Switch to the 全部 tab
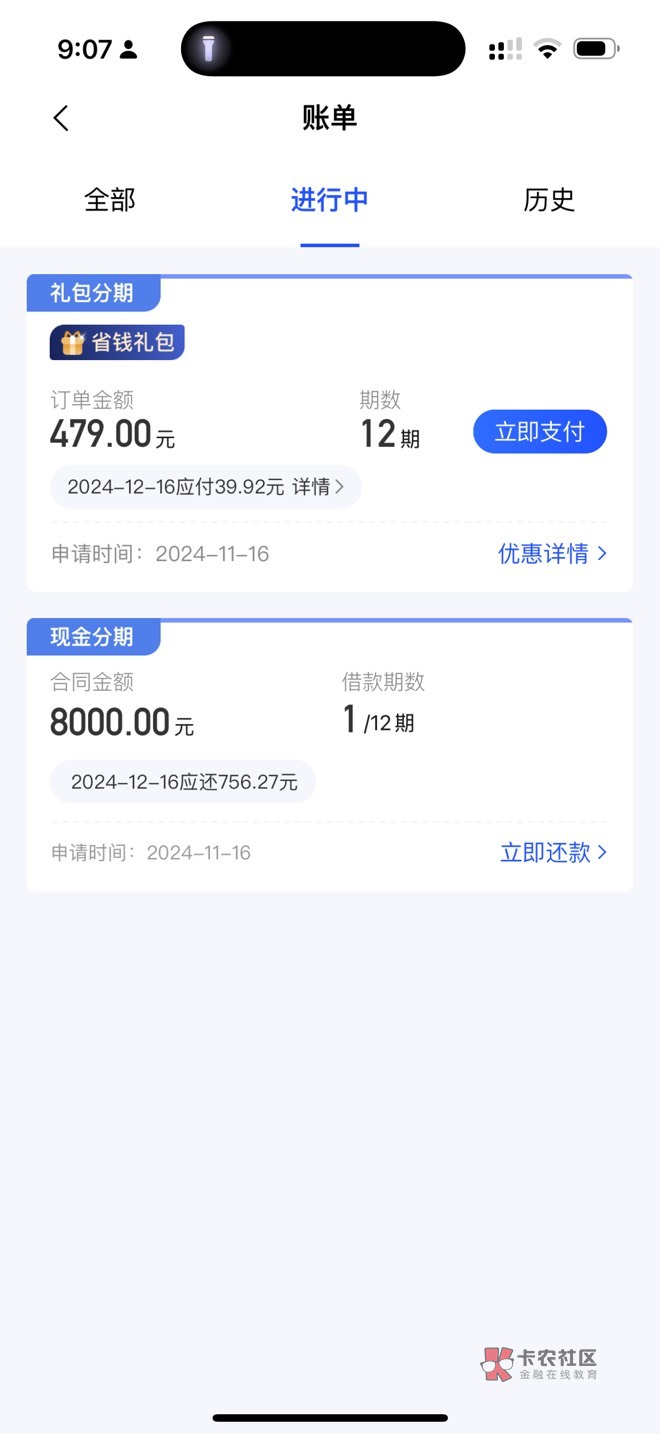Image resolution: width=660 pixels, height=1434 pixels. 110,200
